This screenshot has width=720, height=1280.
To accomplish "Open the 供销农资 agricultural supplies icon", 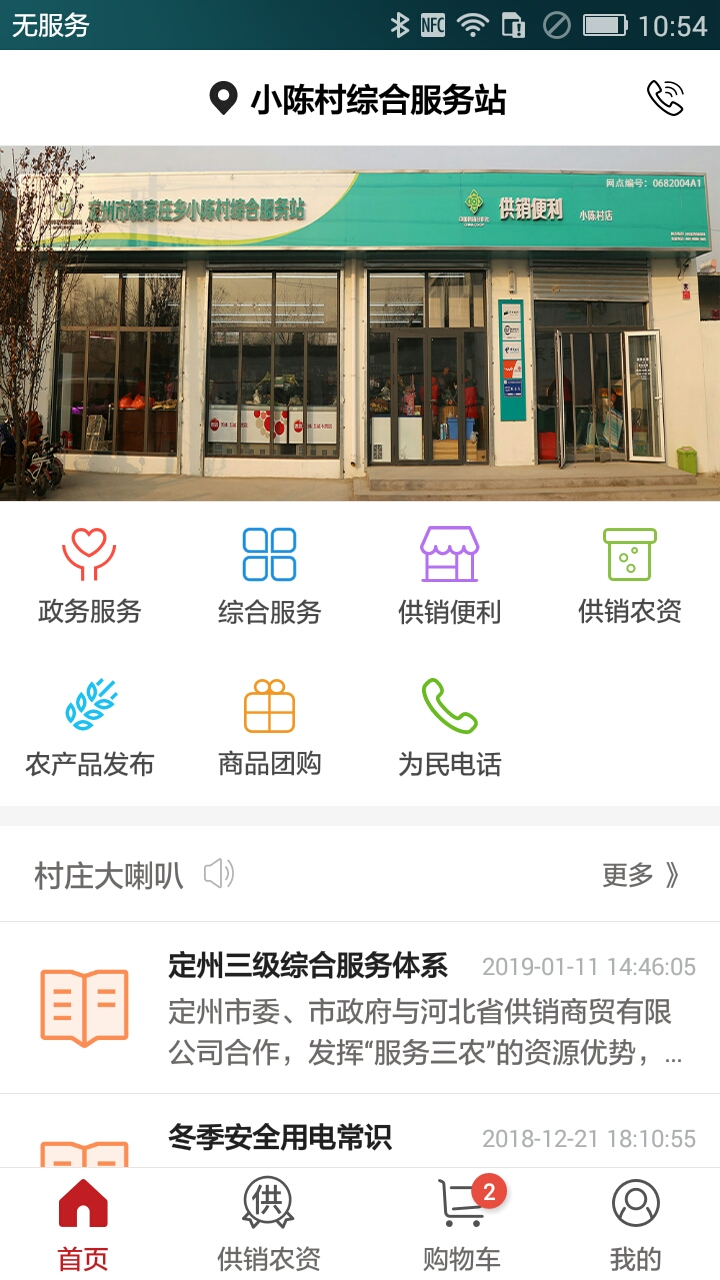I will (626, 572).
